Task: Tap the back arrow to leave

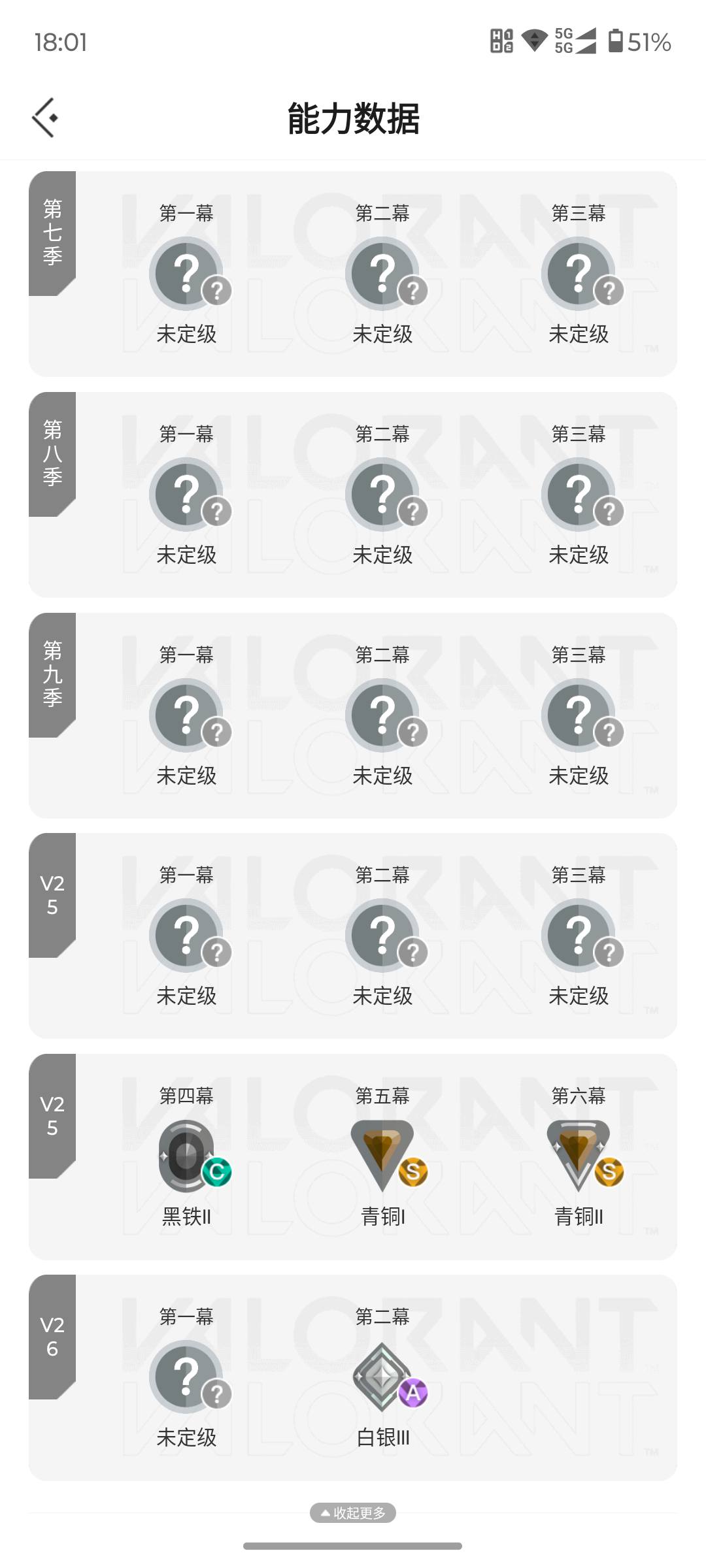Action: pyautogui.click(x=44, y=118)
